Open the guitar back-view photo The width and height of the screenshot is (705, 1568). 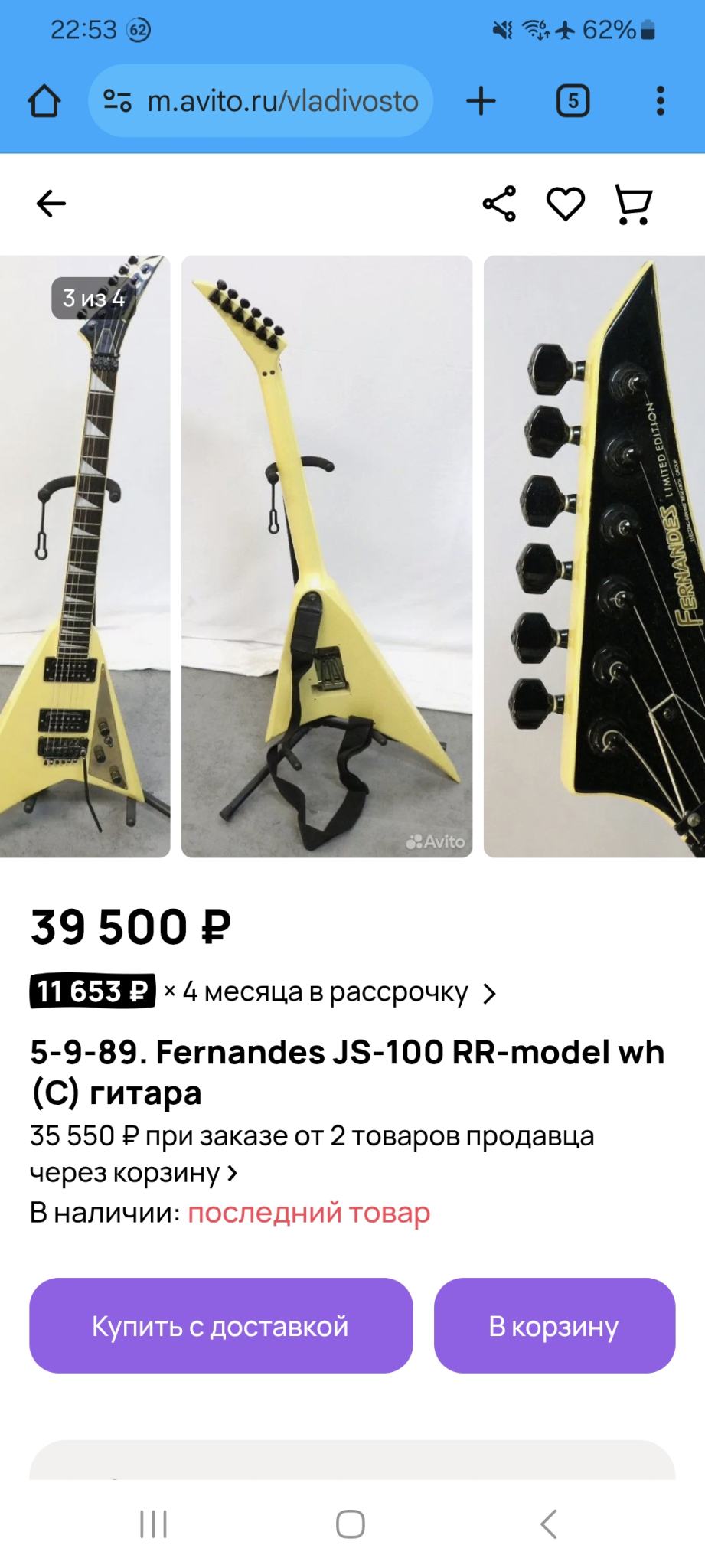[x=327, y=557]
